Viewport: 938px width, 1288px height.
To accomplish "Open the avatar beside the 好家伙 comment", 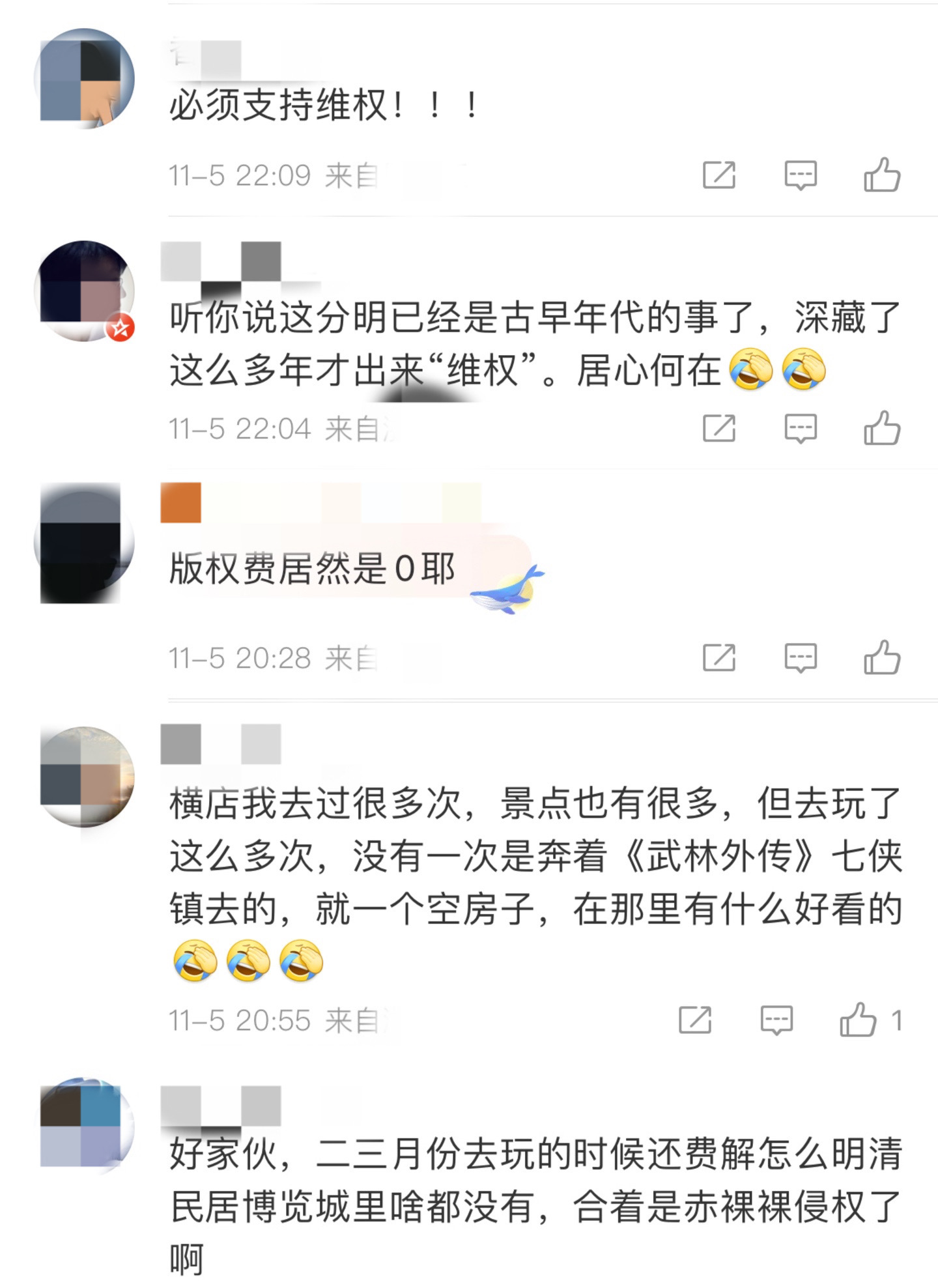I will pyautogui.click(x=83, y=1126).
